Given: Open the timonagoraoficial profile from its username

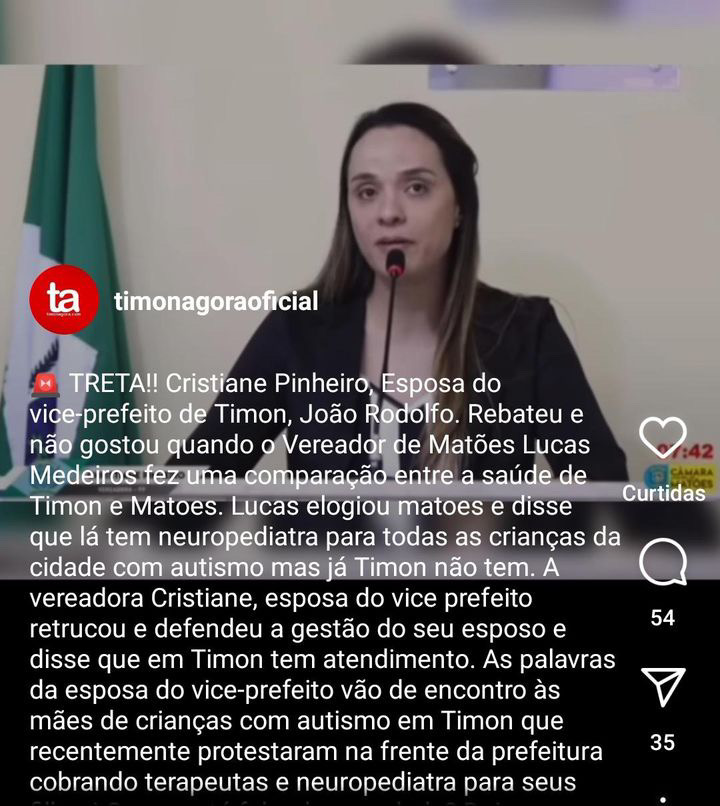Looking at the screenshot, I should [x=216, y=301].
